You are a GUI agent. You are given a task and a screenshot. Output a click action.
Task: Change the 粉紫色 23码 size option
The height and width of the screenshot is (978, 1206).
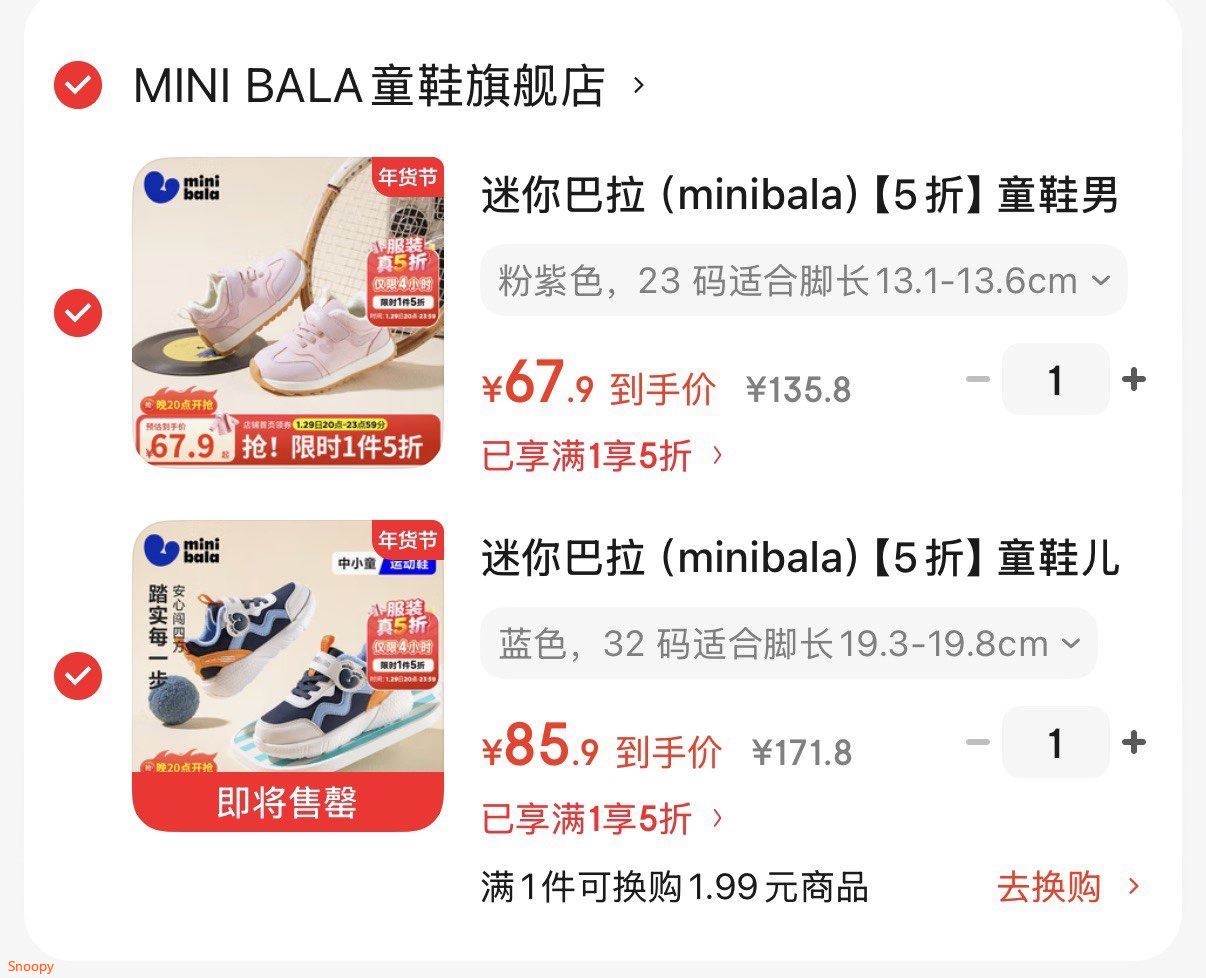tap(804, 280)
